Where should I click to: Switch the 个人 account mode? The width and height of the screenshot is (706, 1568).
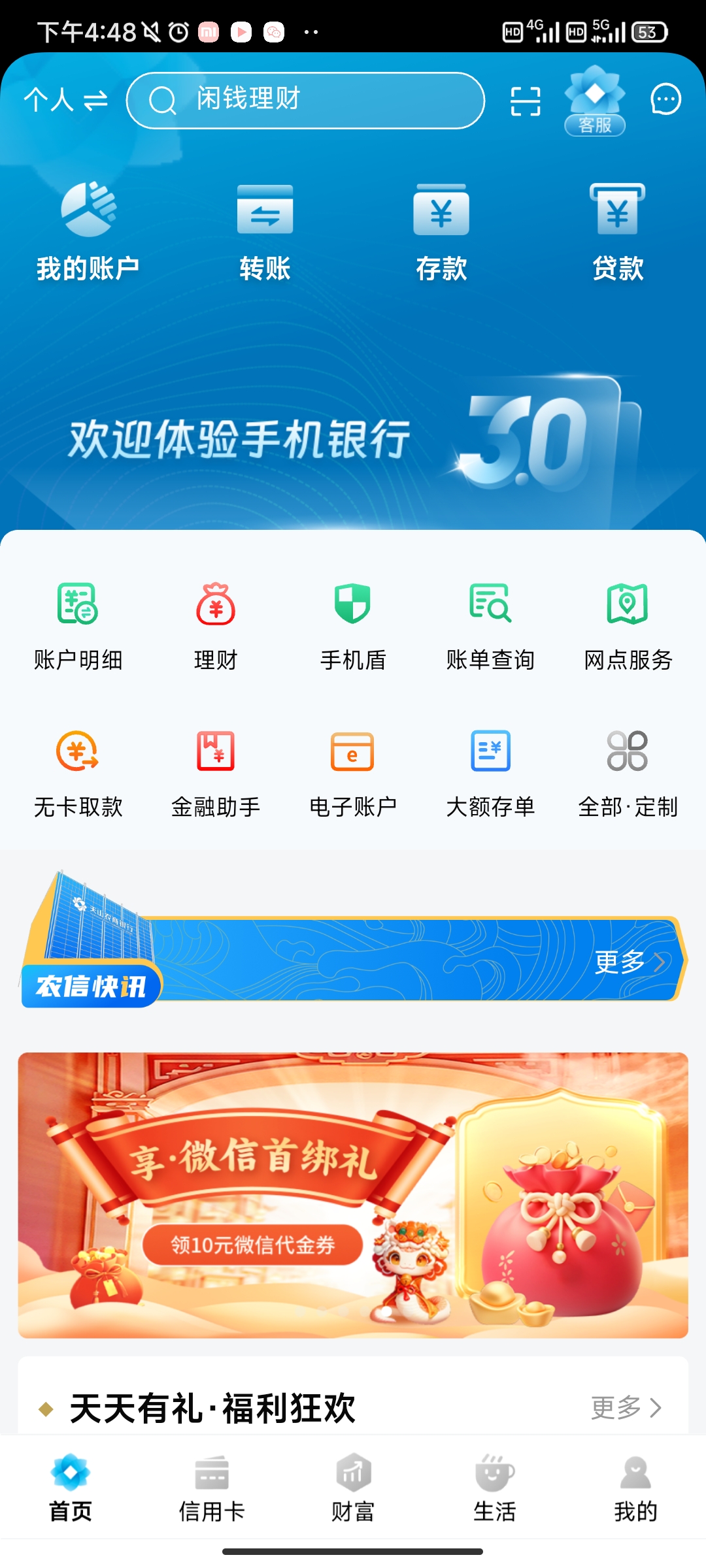[65, 100]
